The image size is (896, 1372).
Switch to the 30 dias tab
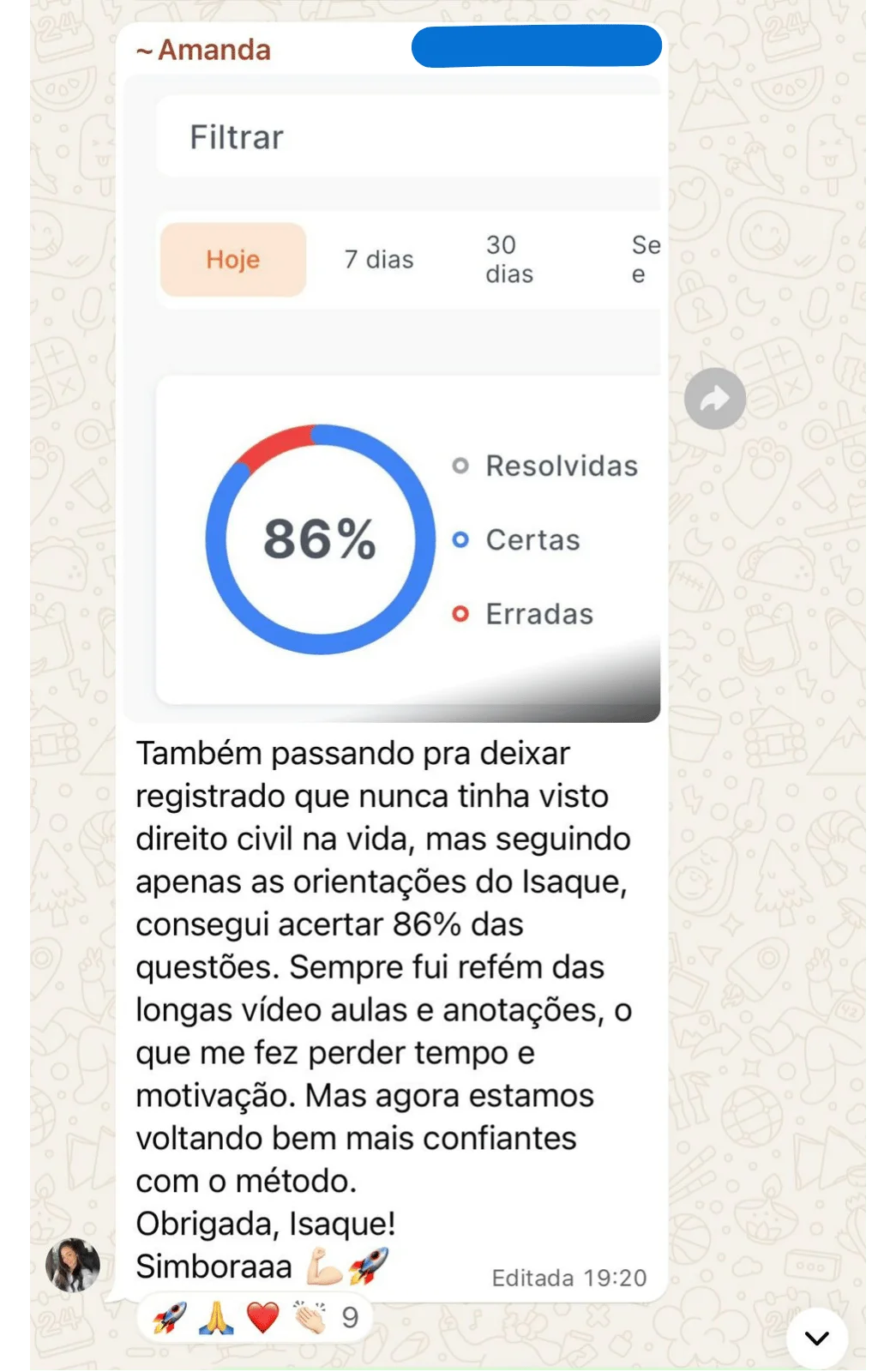509,259
